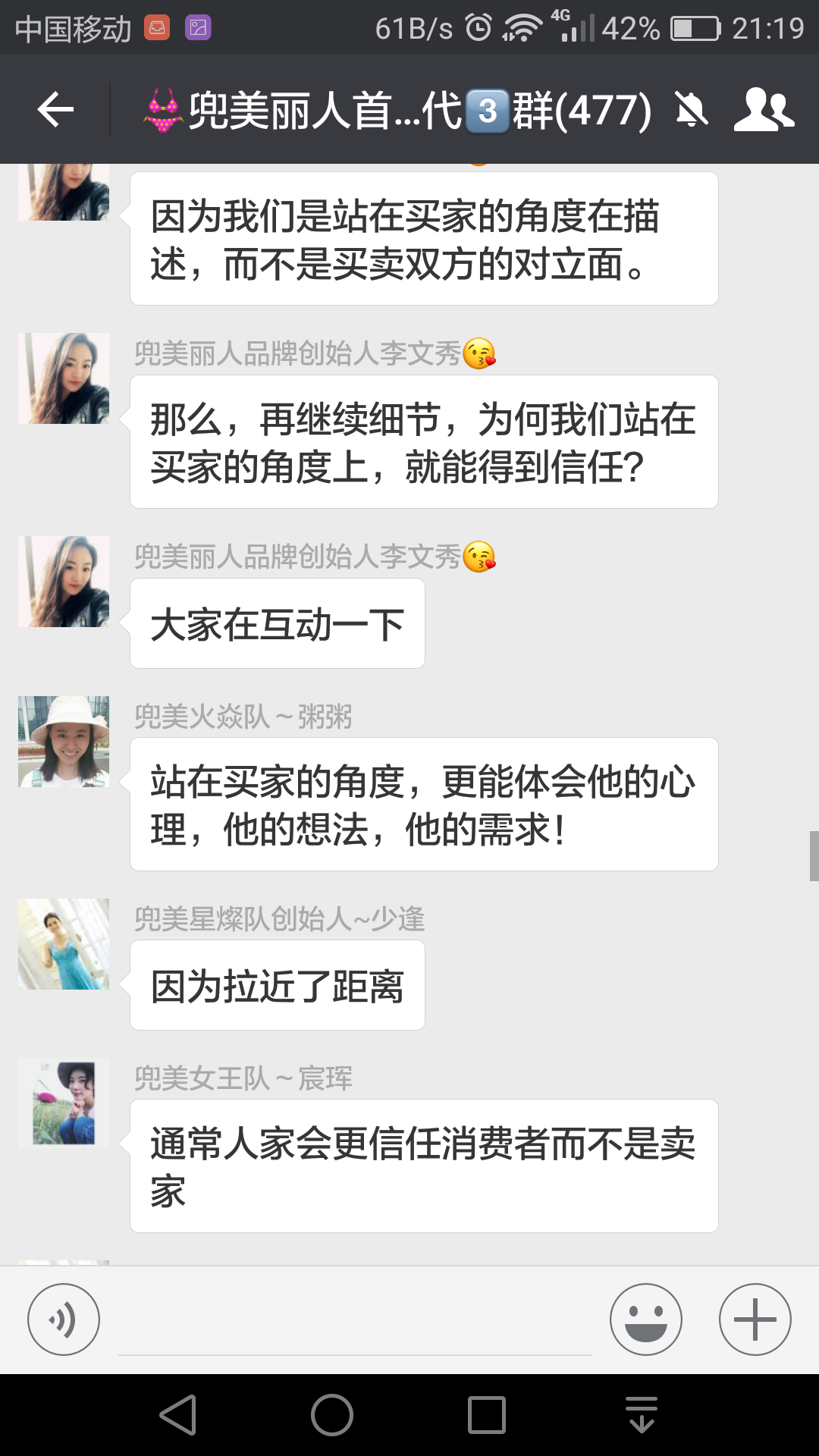Switch to voice message input
This screenshot has width=819, height=1456.
(64, 1319)
